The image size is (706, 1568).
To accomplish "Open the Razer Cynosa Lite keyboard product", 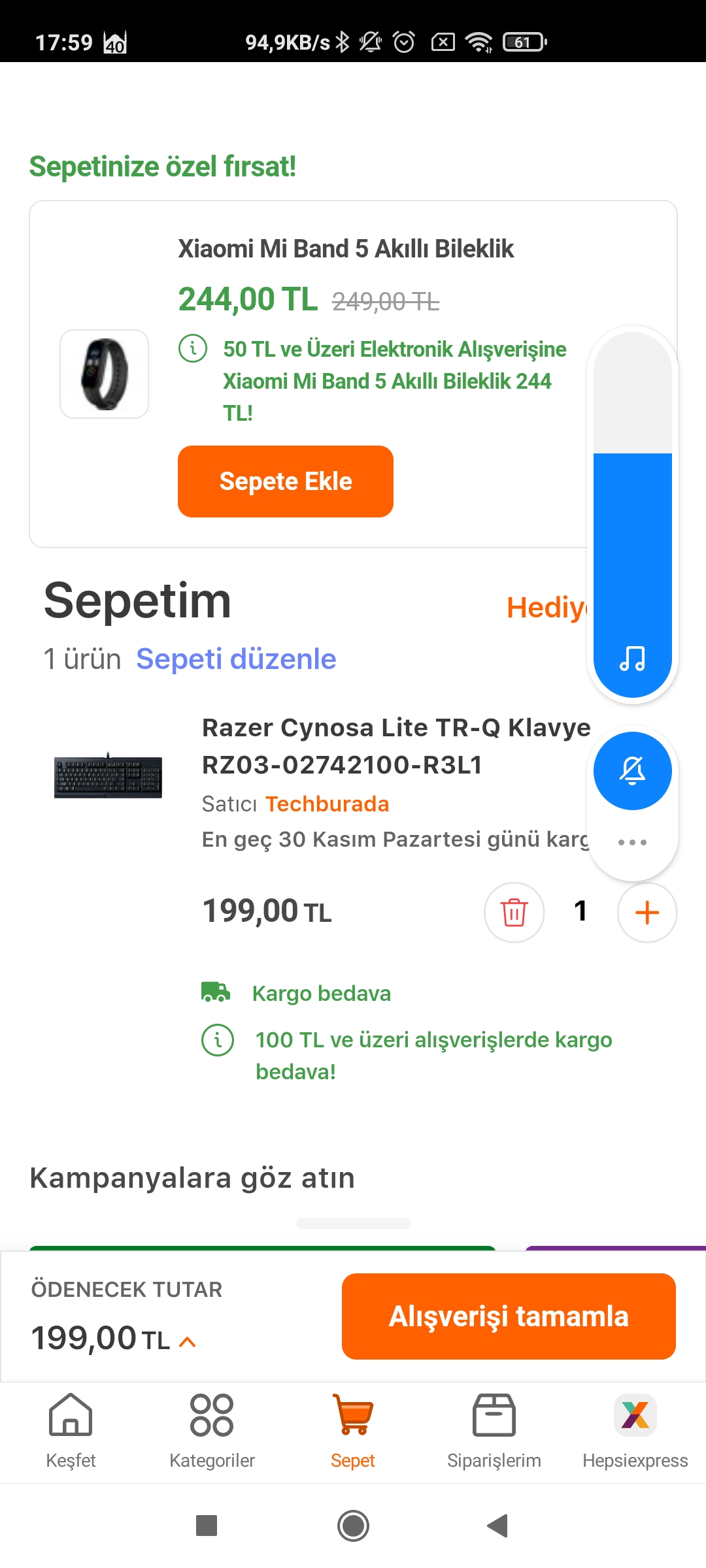I will tap(396, 745).
